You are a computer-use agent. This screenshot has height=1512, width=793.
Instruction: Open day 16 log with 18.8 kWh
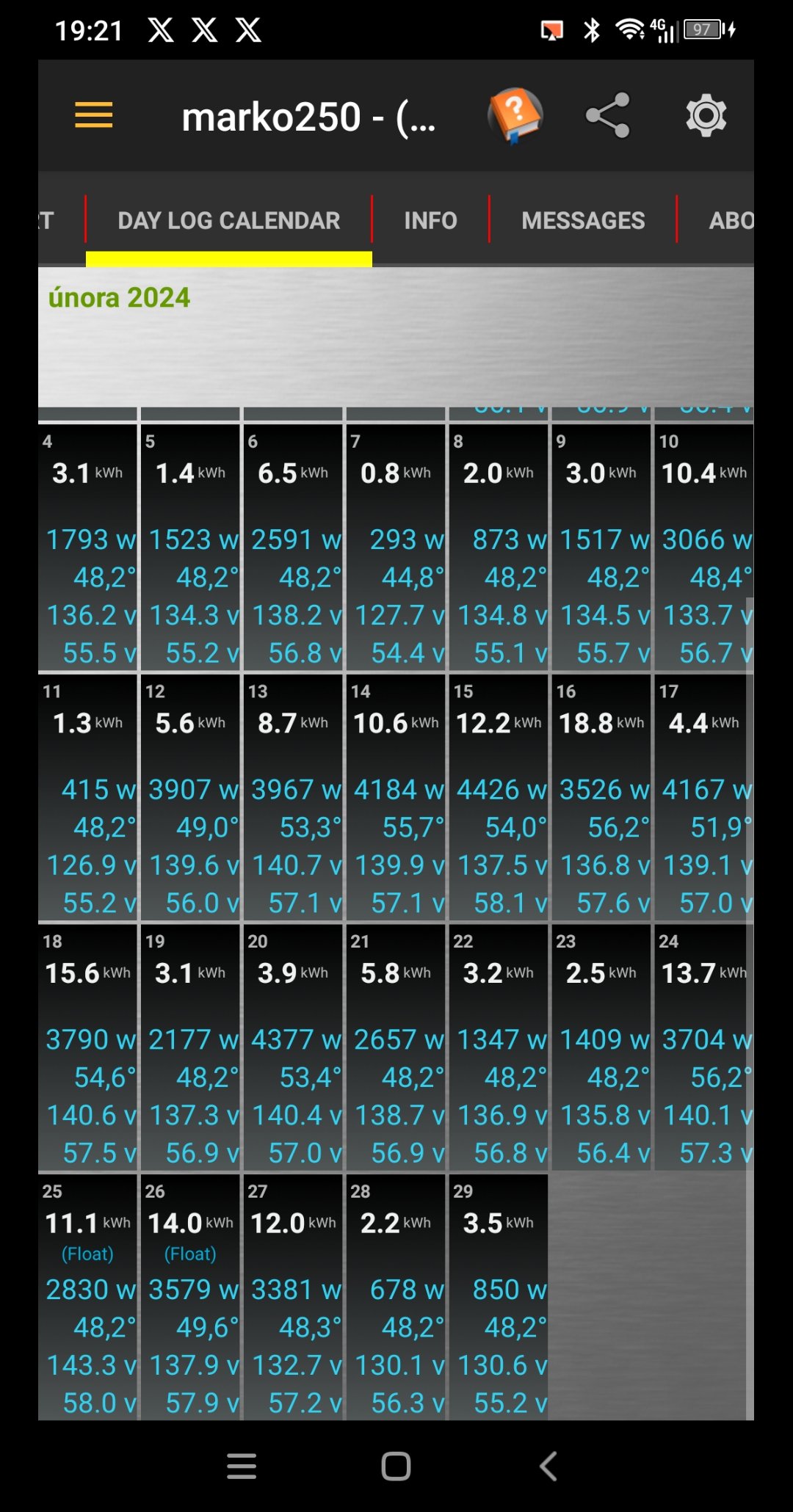pos(601,797)
